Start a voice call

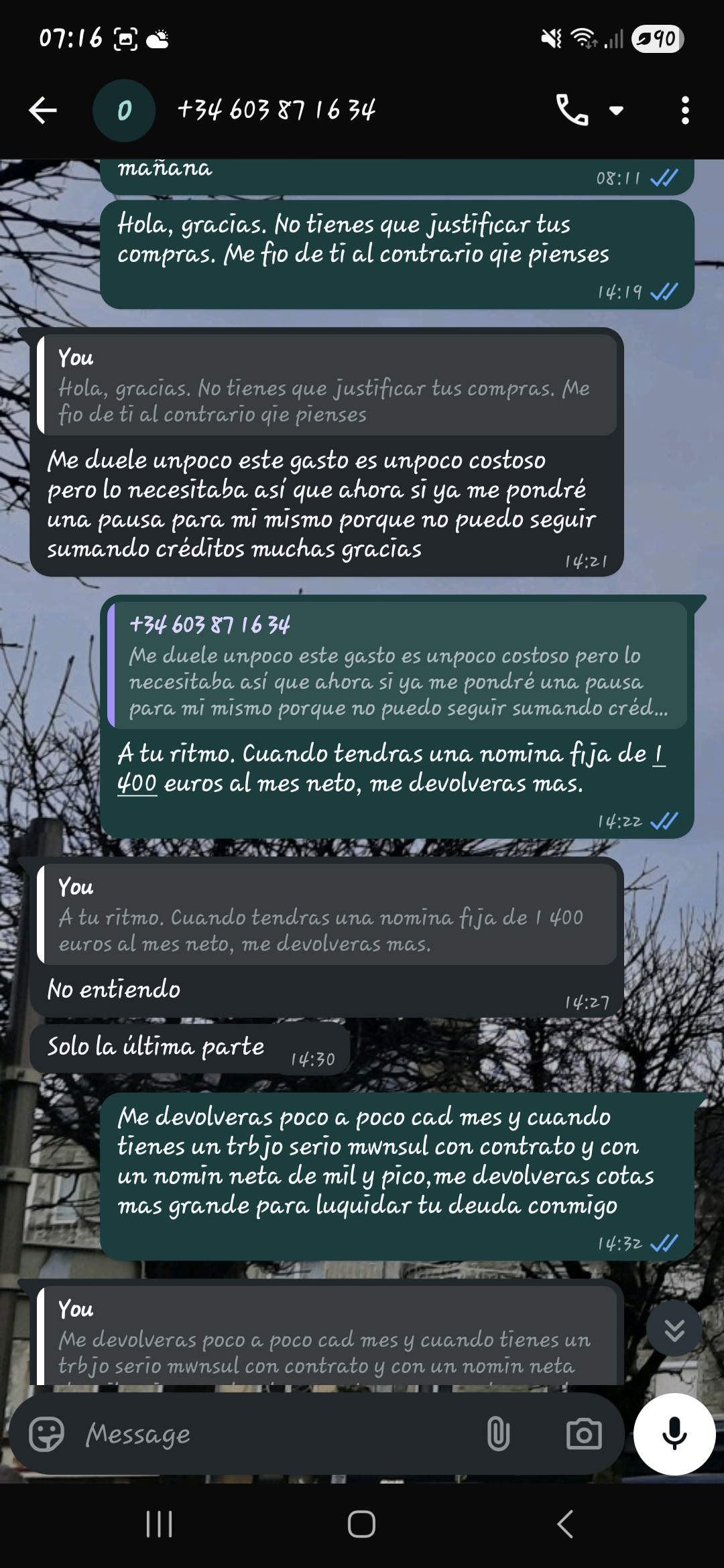[x=572, y=111]
